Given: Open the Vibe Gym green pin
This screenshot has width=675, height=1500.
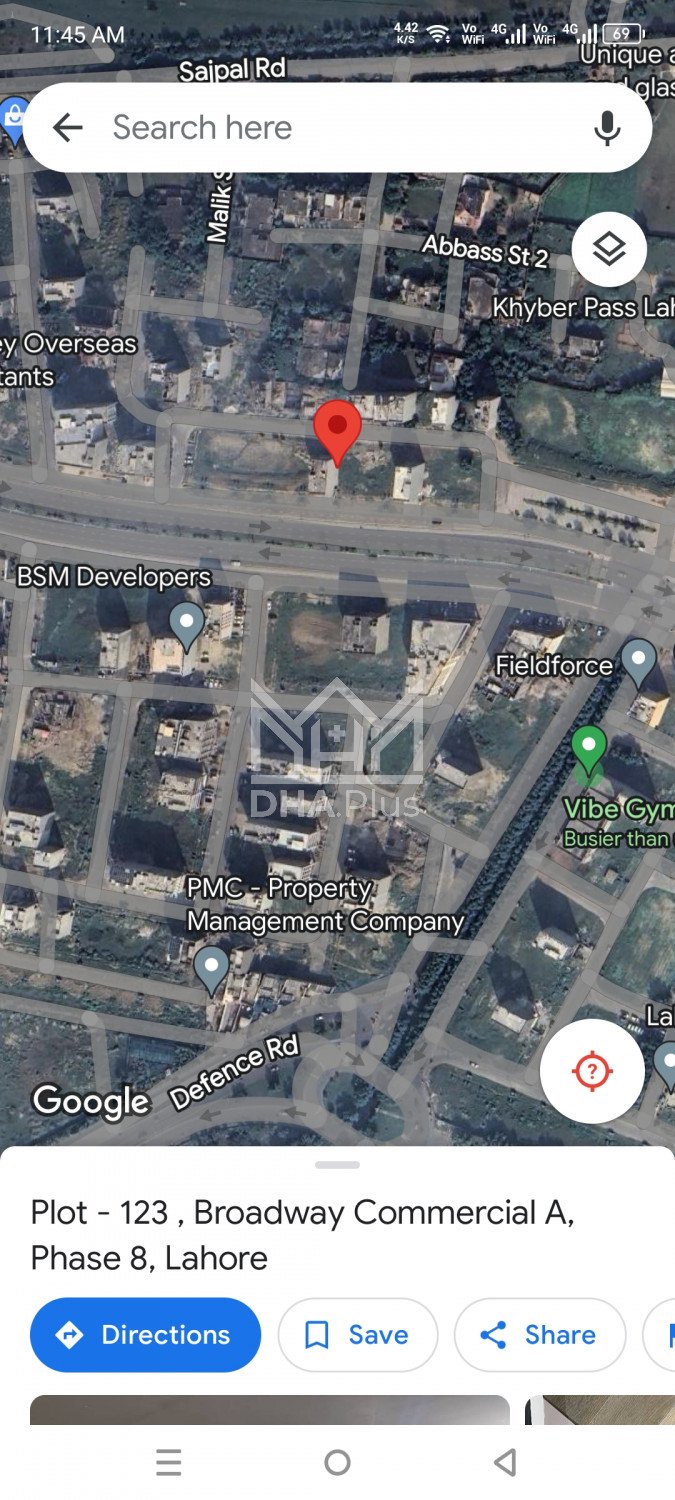Looking at the screenshot, I should tap(588, 748).
